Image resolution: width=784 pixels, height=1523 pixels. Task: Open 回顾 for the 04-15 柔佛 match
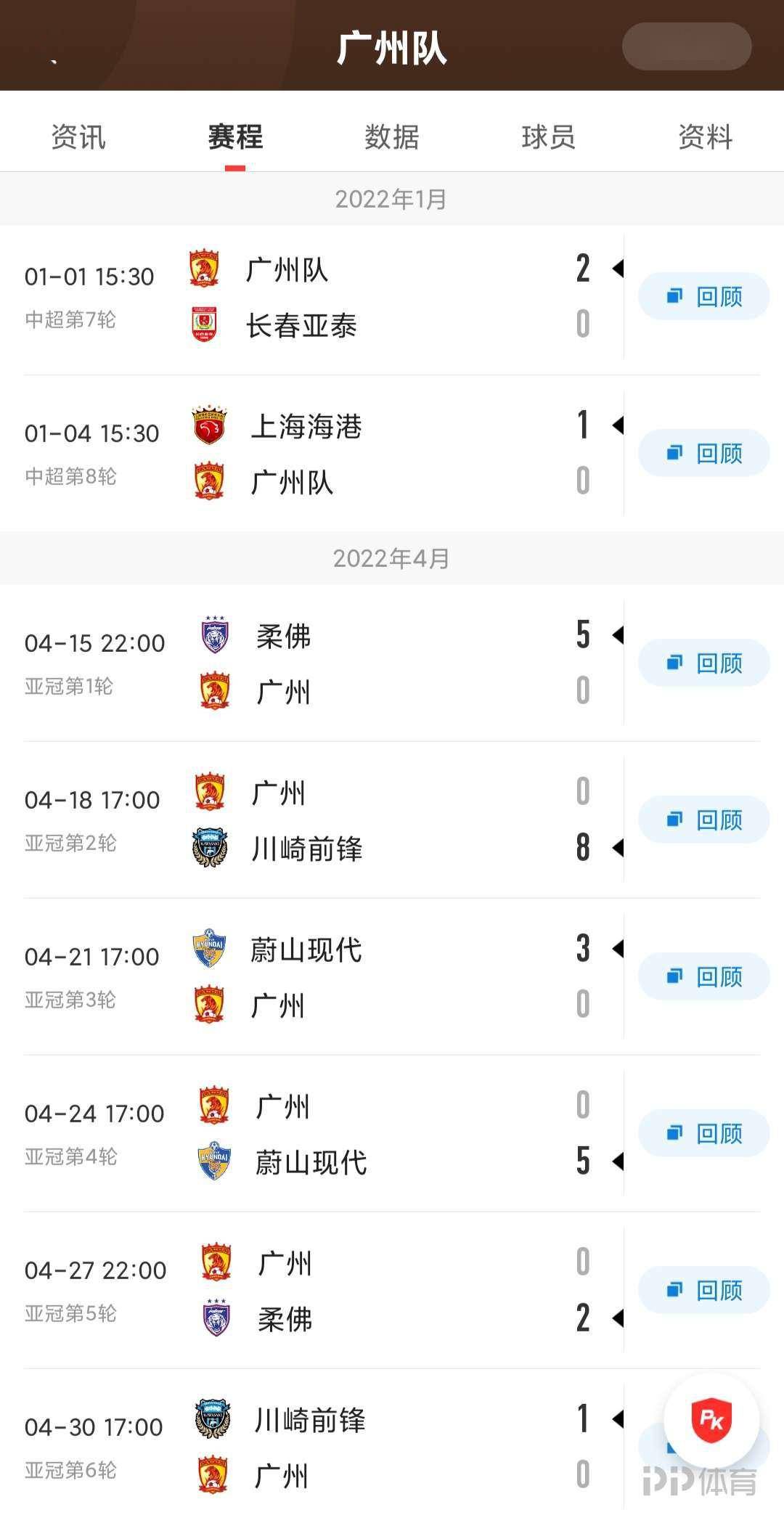(x=703, y=662)
